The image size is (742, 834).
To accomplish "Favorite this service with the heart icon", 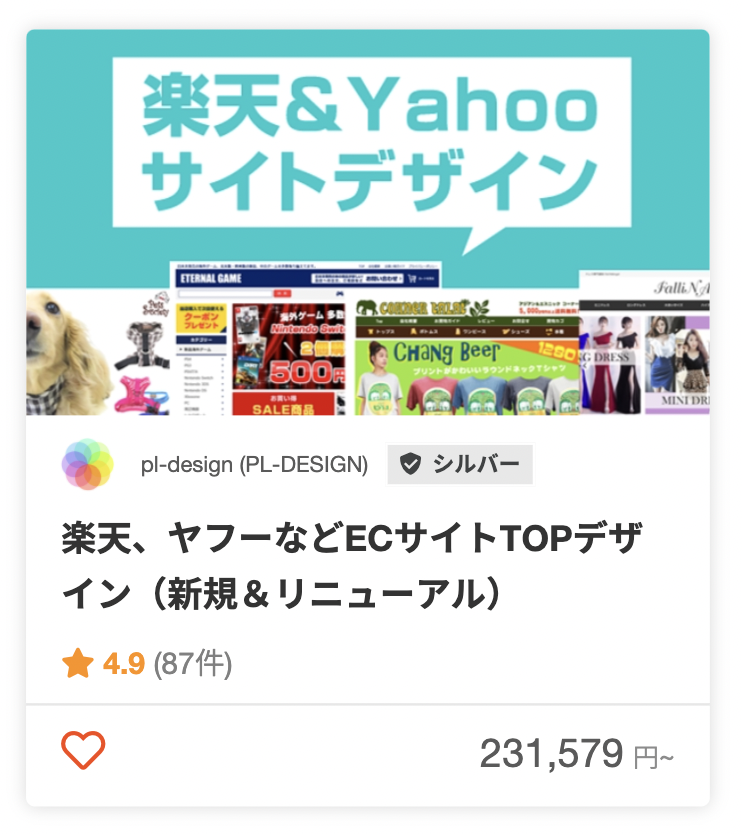I will (x=83, y=751).
